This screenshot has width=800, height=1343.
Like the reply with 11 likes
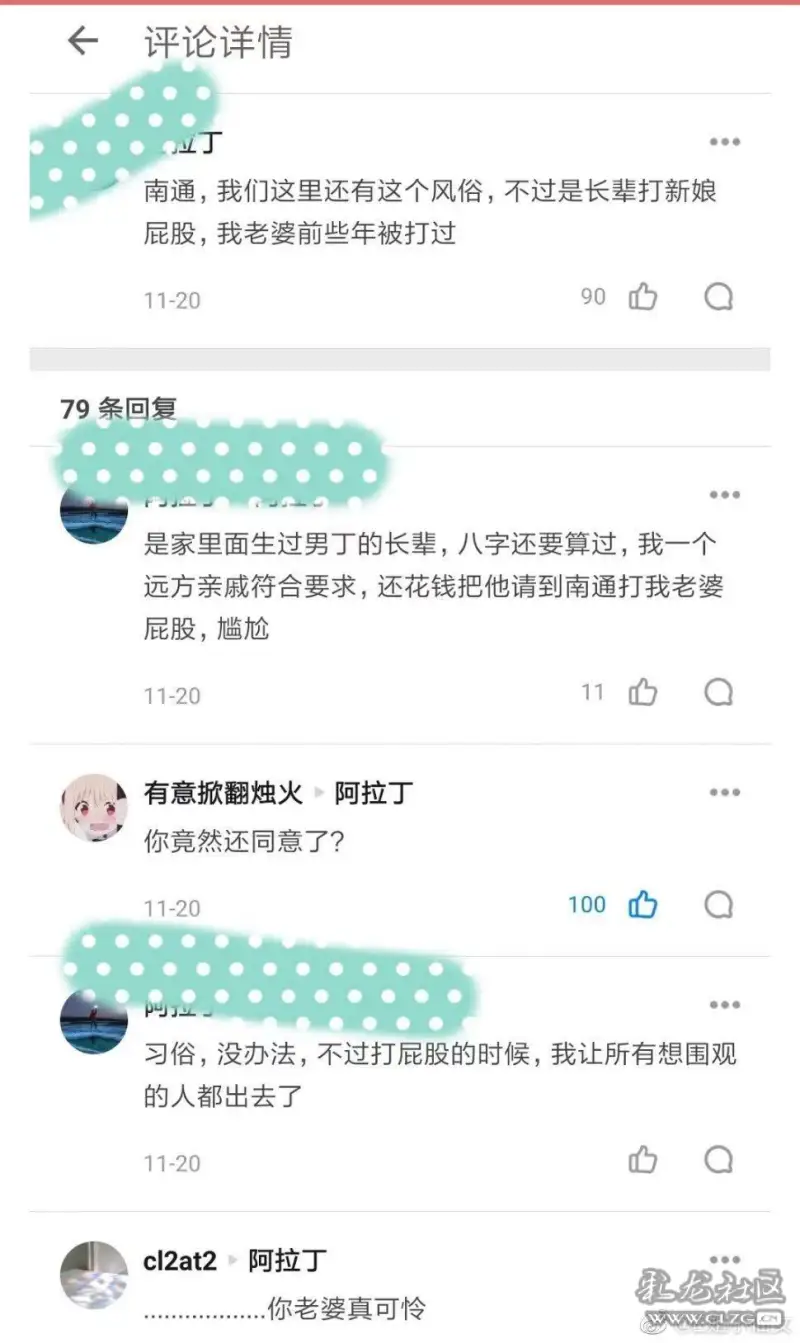pyautogui.click(x=643, y=692)
